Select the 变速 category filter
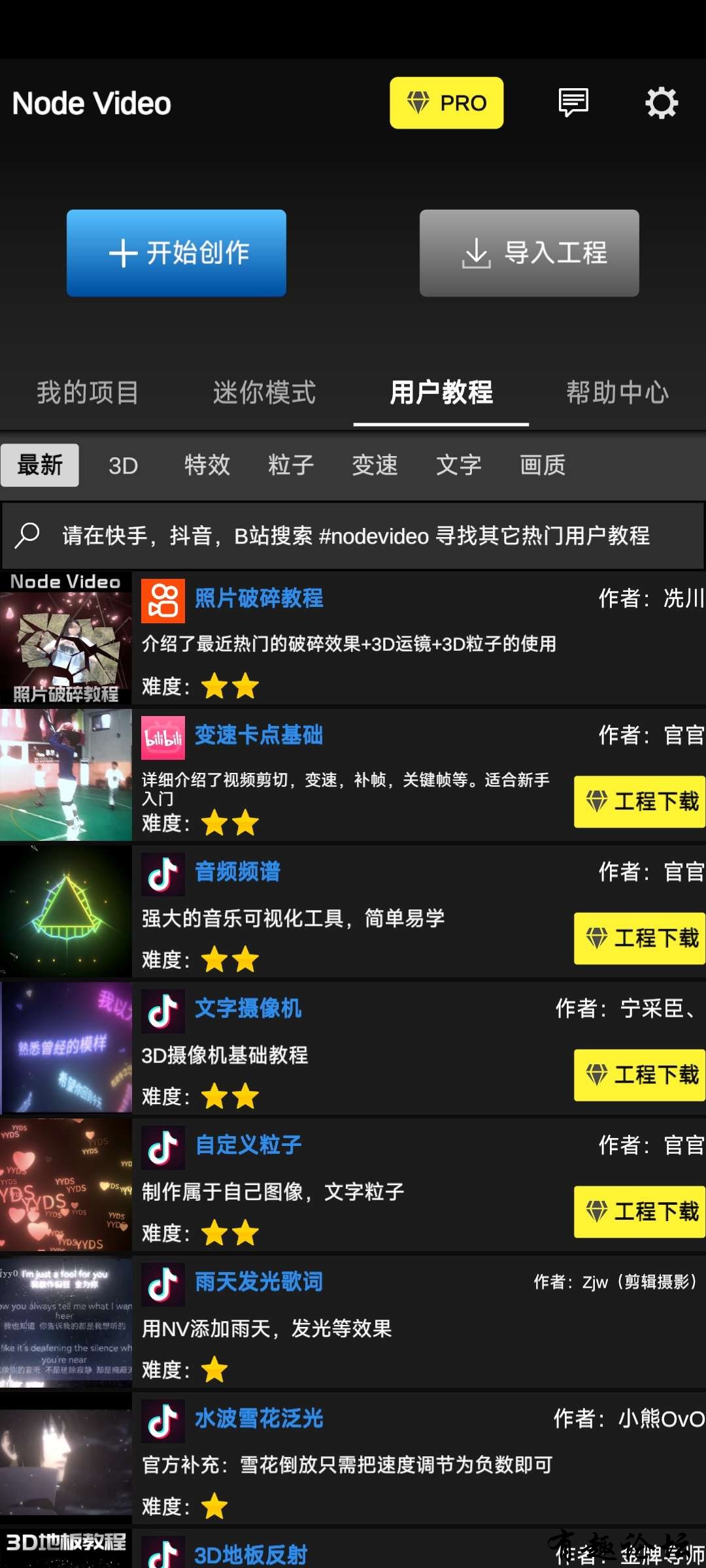706x1568 pixels. click(x=375, y=466)
